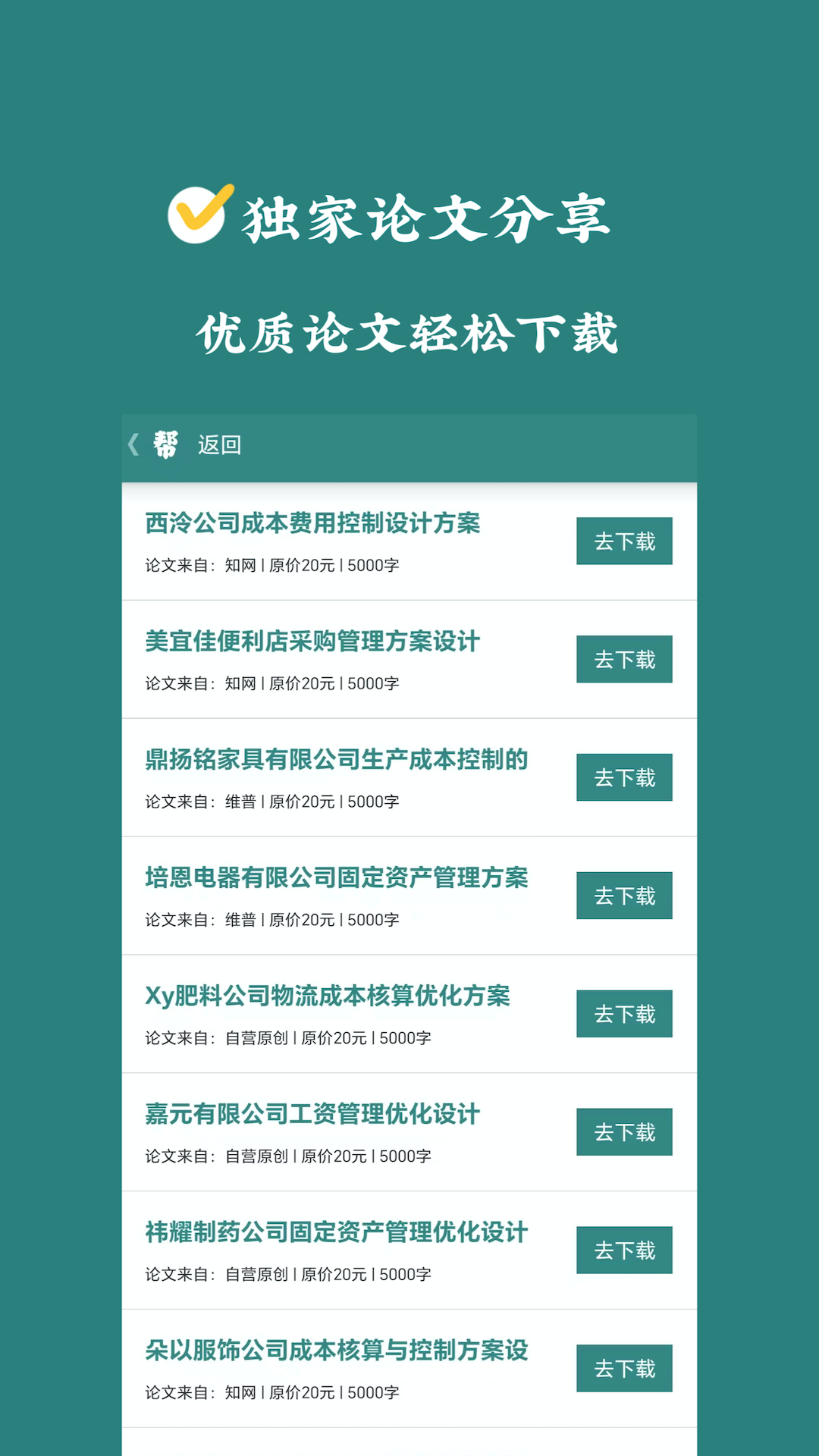Click the source text 知网 under the first paper

[x=242, y=565]
